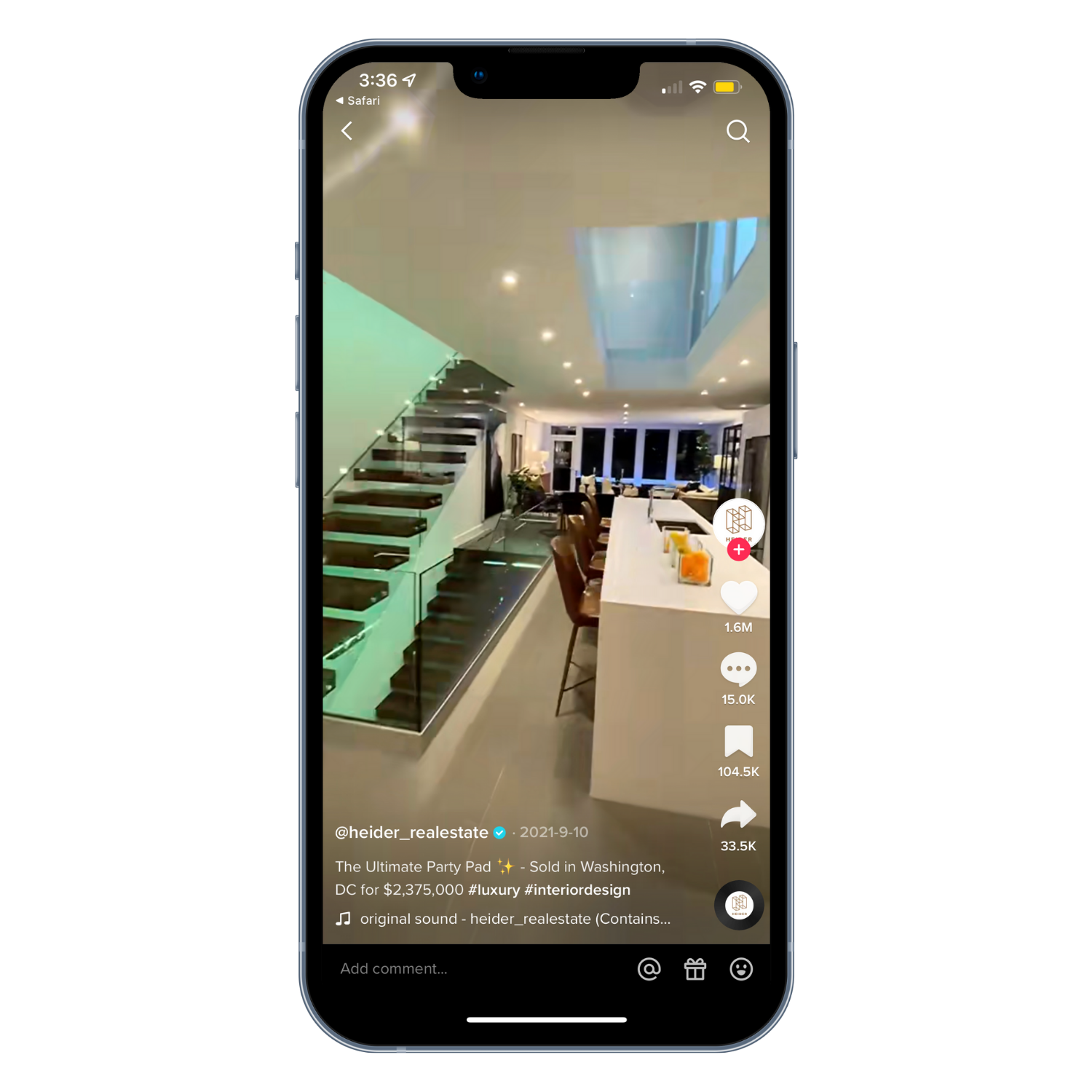Send a gift via gift icon

pyautogui.click(x=695, y=969)
